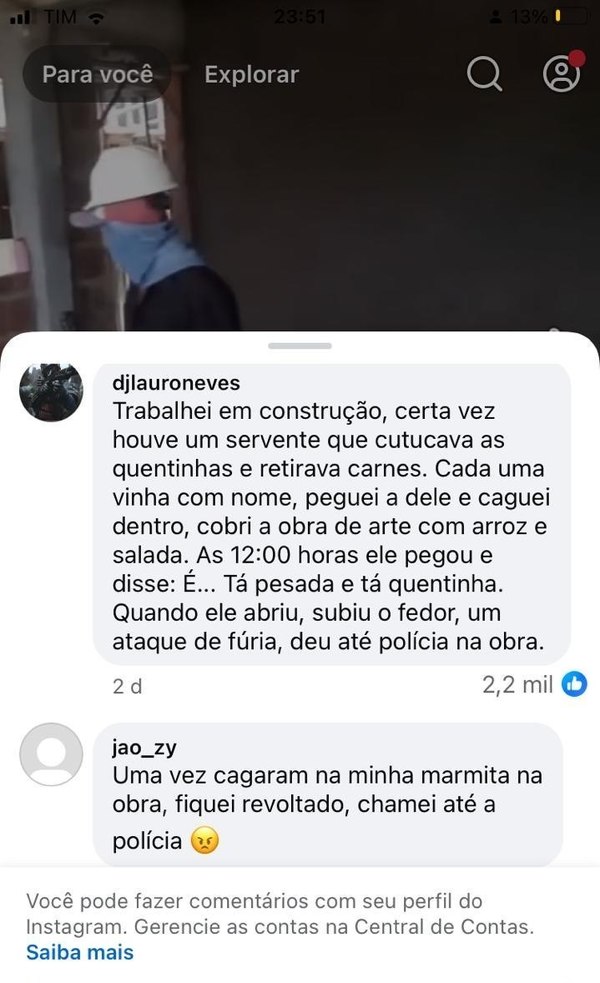This screenshot has height=983, width=600.
Task: Open the search magnifier icon
Action: tap(484, 74)
